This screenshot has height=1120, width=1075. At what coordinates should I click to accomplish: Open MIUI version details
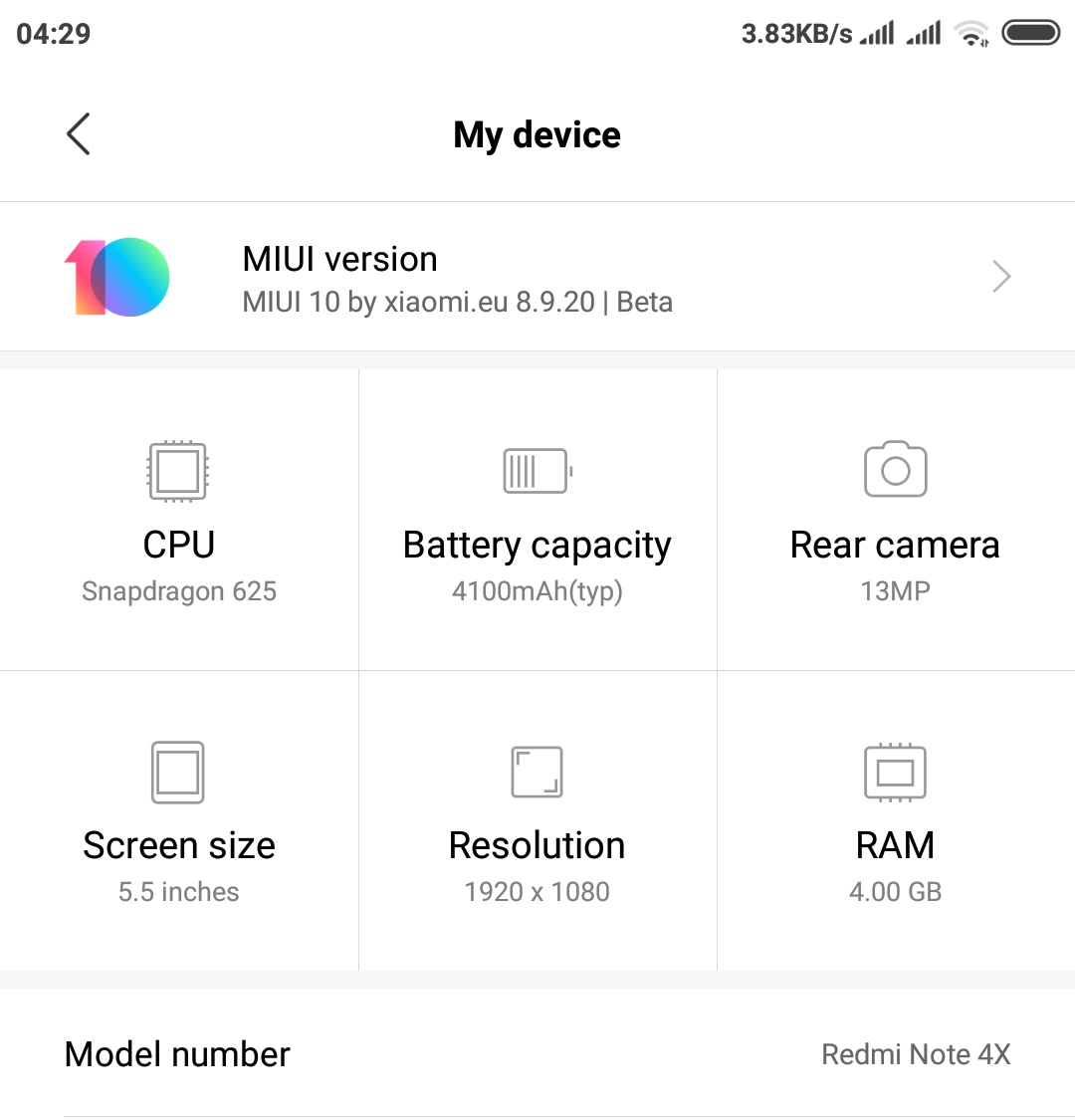pyautogui.click(x=537, y=278)
